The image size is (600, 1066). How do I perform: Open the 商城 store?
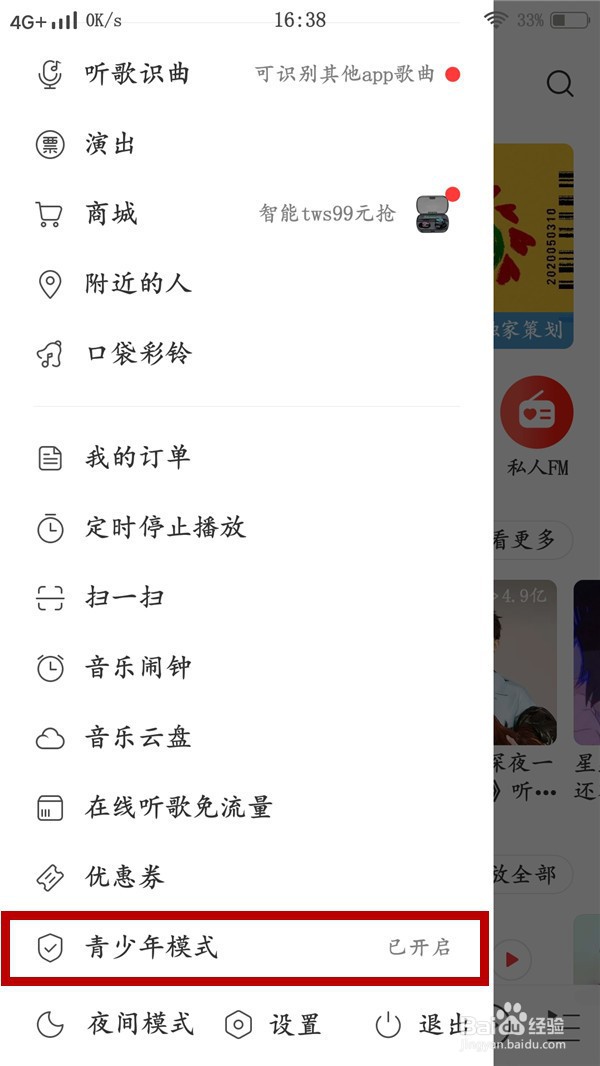pos(247,214)
